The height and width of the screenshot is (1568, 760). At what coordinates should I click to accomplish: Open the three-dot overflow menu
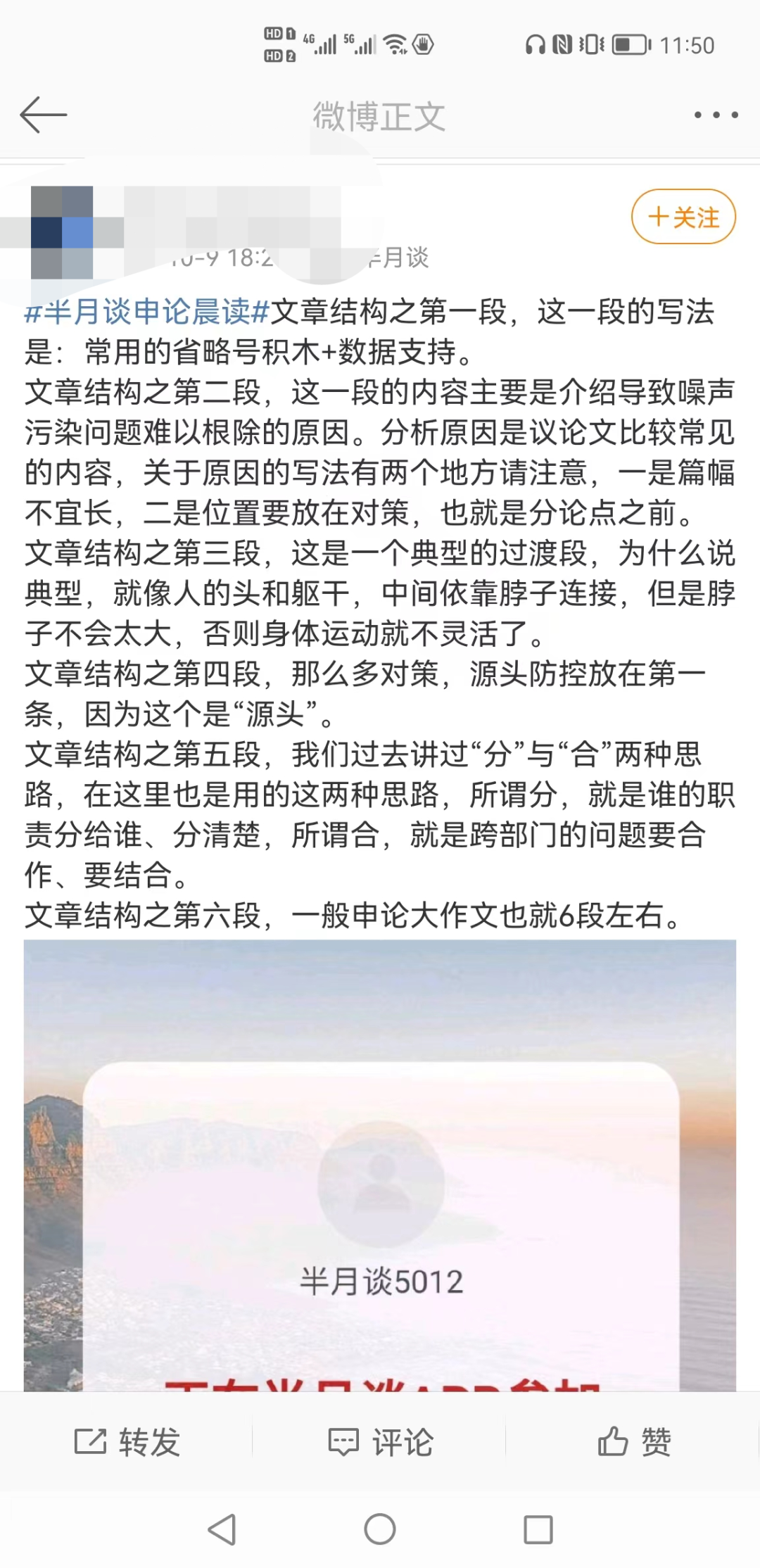pyautogui.click(x=716, y=115)
